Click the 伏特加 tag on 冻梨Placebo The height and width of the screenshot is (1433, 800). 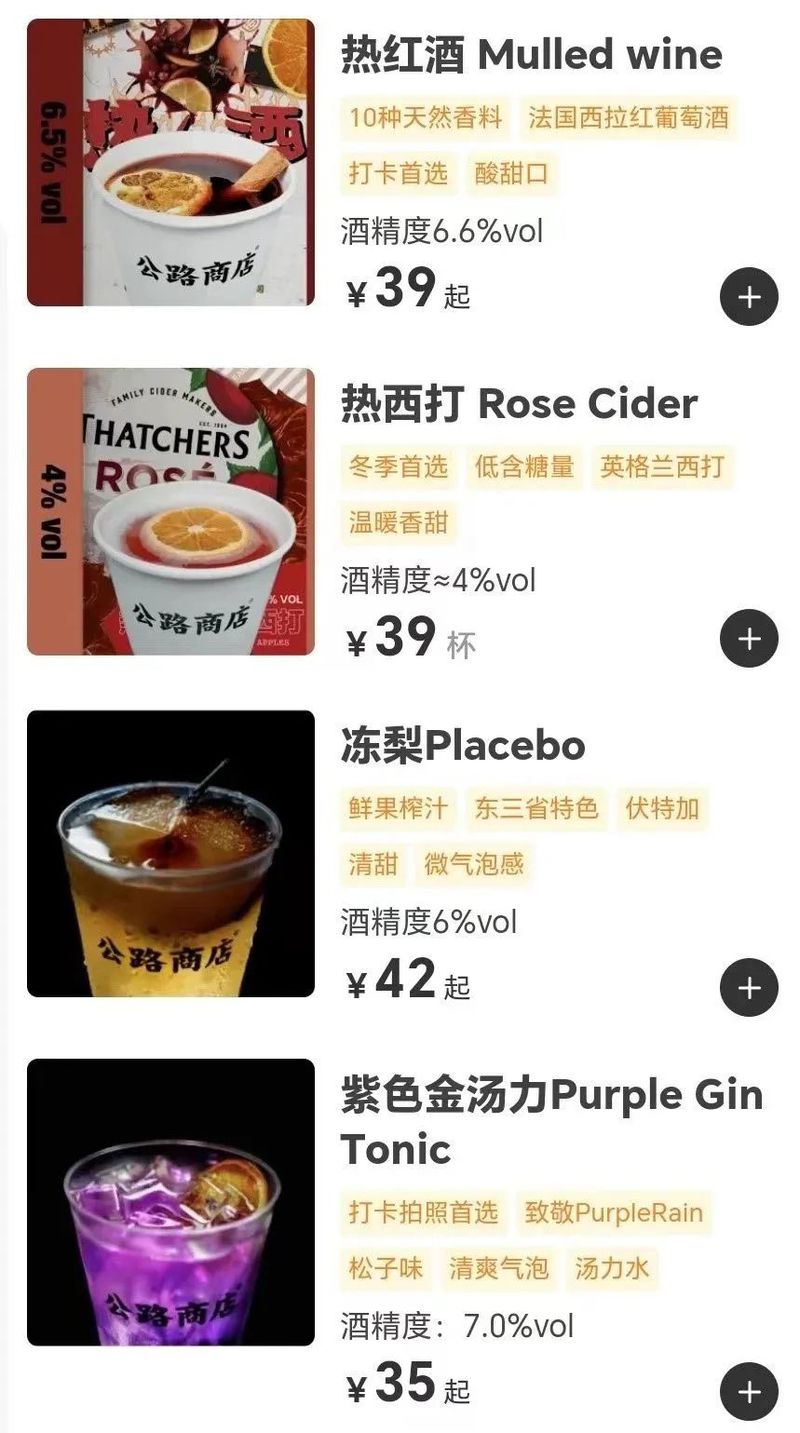click(x=662, y=810)
